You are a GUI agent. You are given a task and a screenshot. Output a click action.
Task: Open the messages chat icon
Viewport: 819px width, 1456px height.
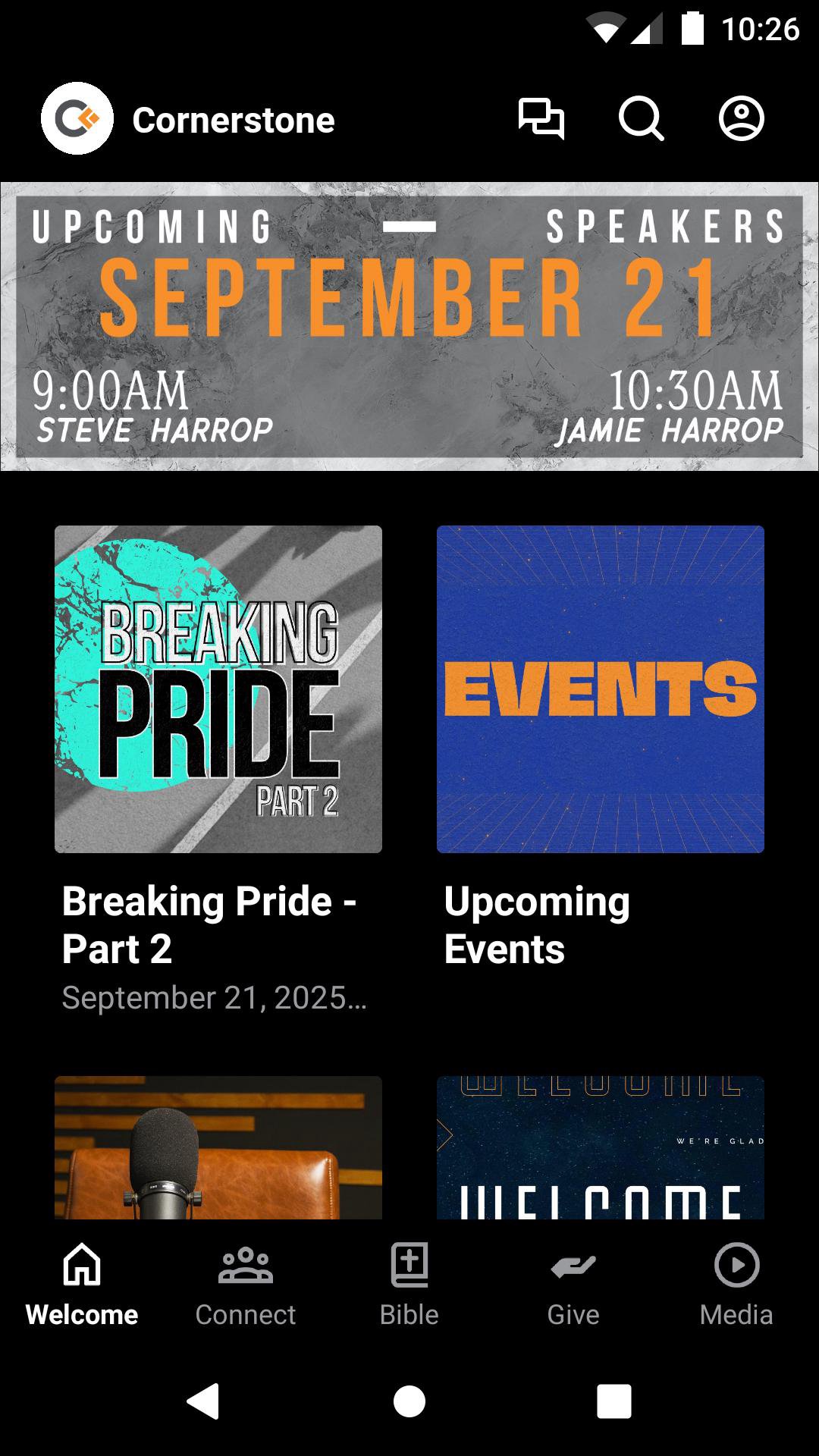[541, 119]
